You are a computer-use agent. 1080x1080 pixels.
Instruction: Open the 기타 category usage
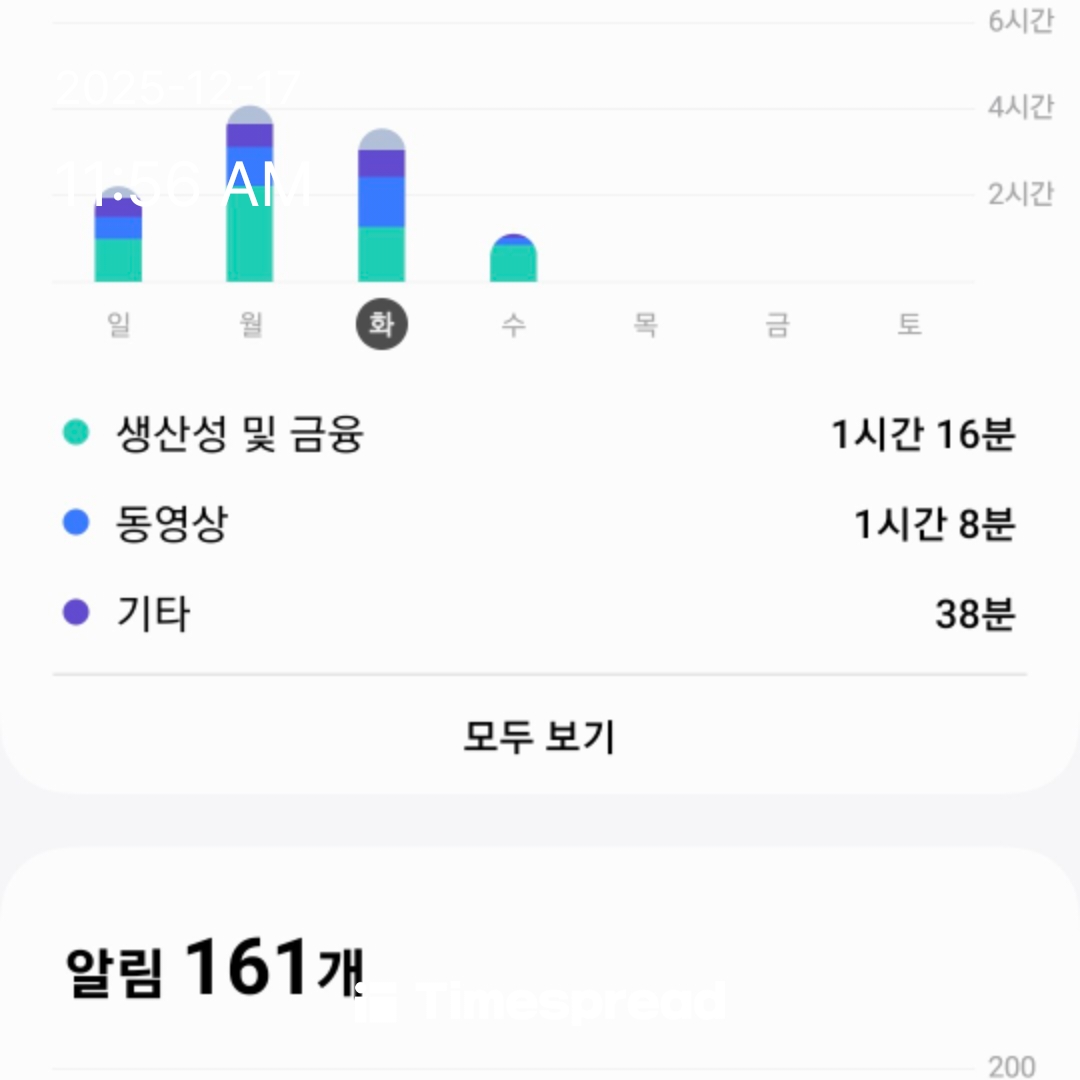point(540,613)
